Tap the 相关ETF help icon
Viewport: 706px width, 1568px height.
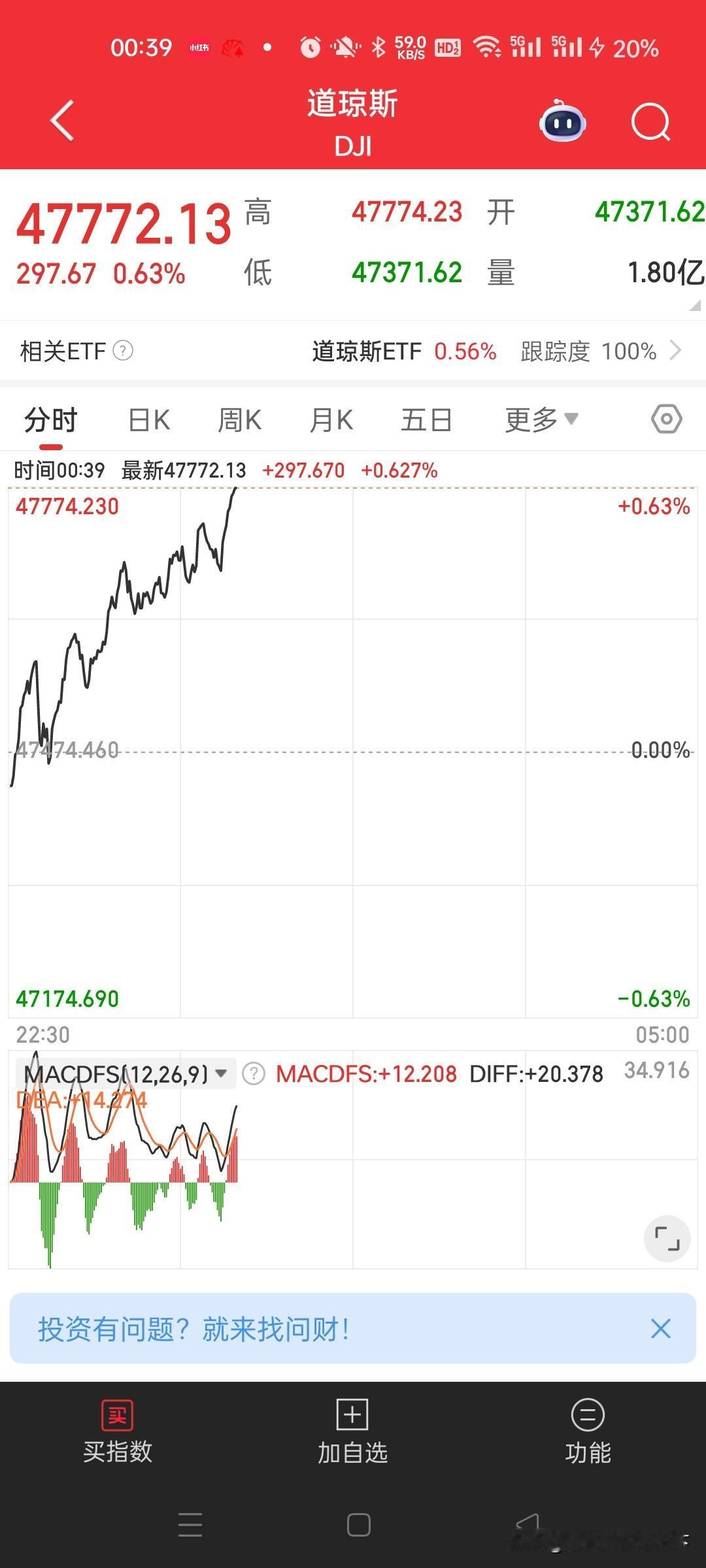click(x=124, y=351)
